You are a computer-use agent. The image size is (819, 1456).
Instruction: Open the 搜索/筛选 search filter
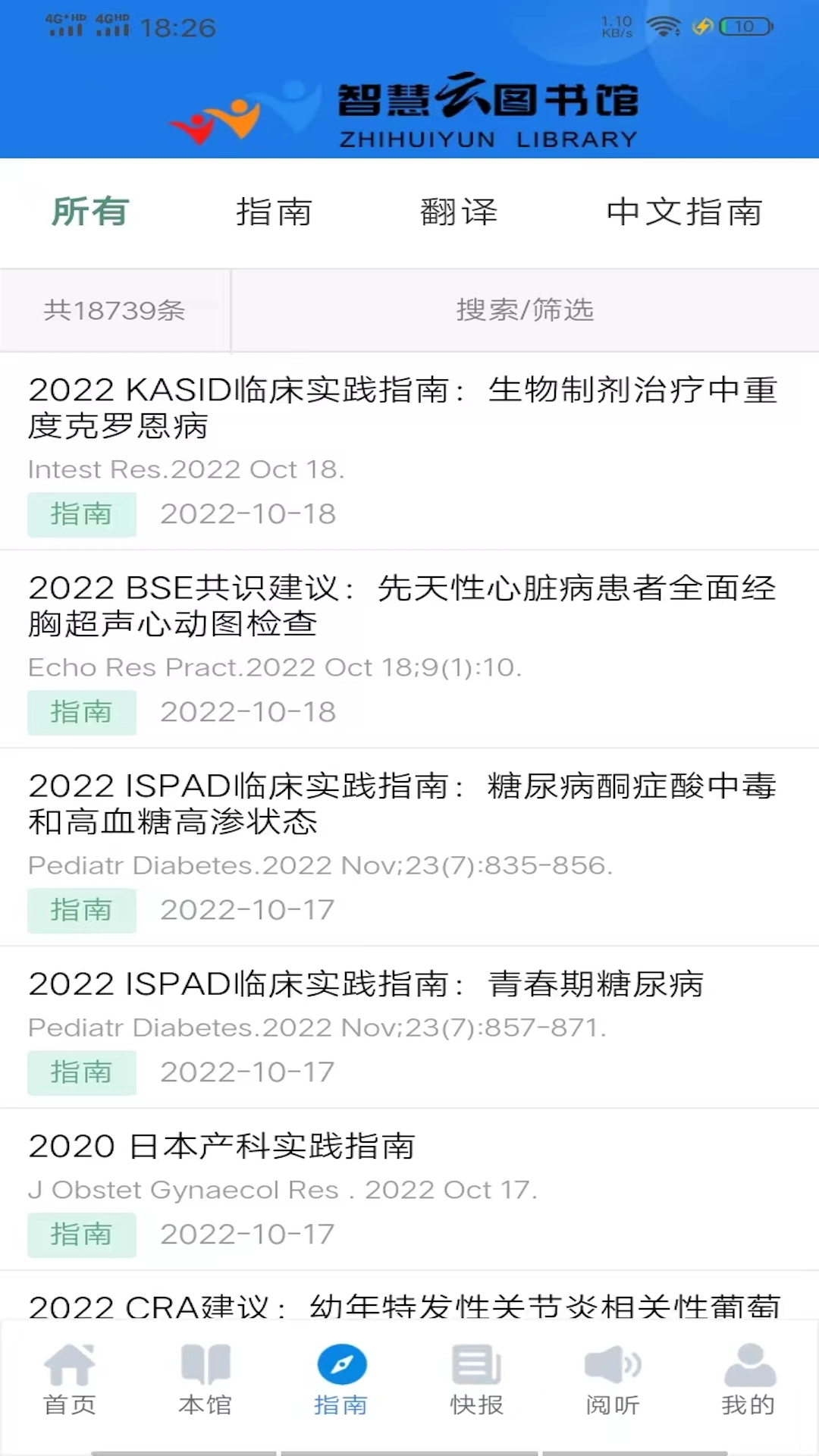(x=525, y=310)
